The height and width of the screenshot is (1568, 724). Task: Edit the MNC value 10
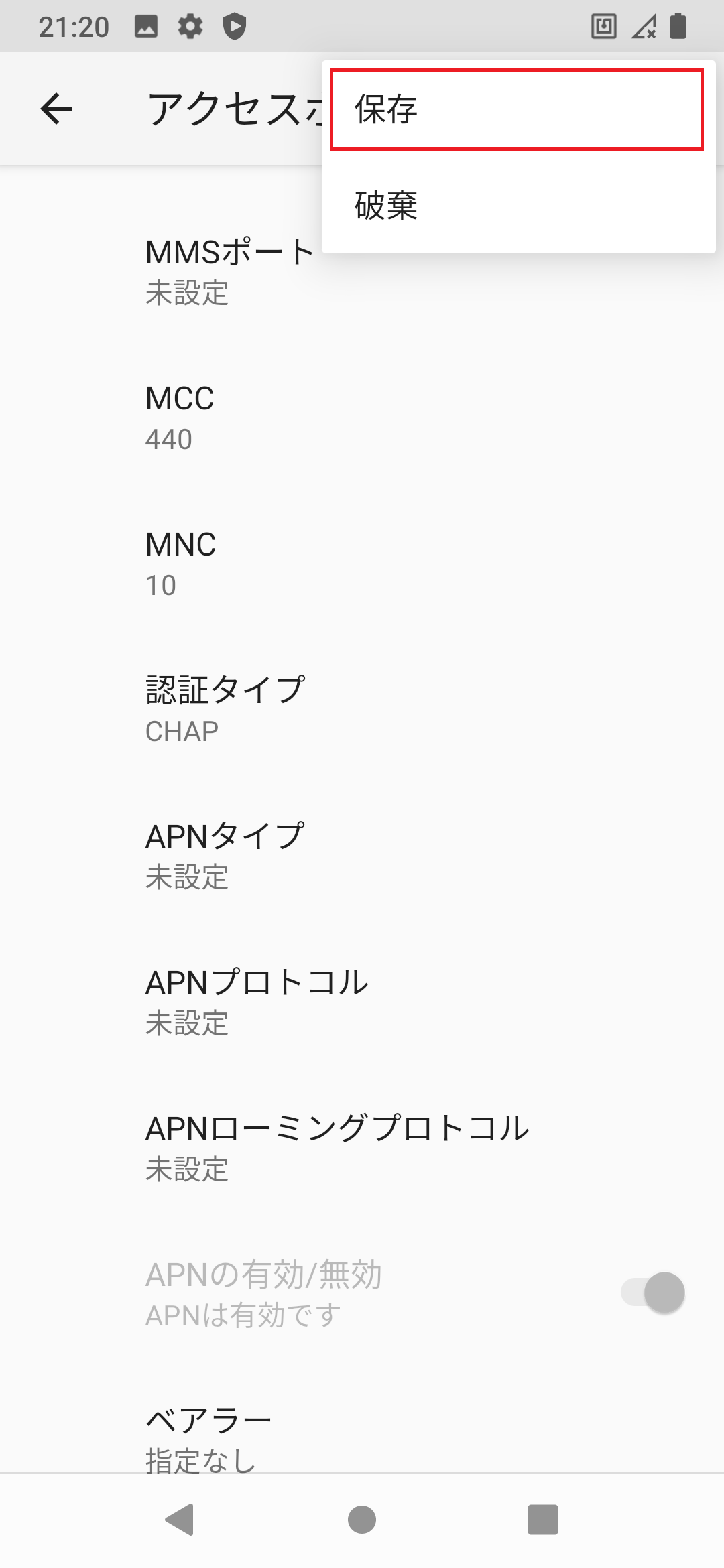pyautogui.click(x=362, y=564)
